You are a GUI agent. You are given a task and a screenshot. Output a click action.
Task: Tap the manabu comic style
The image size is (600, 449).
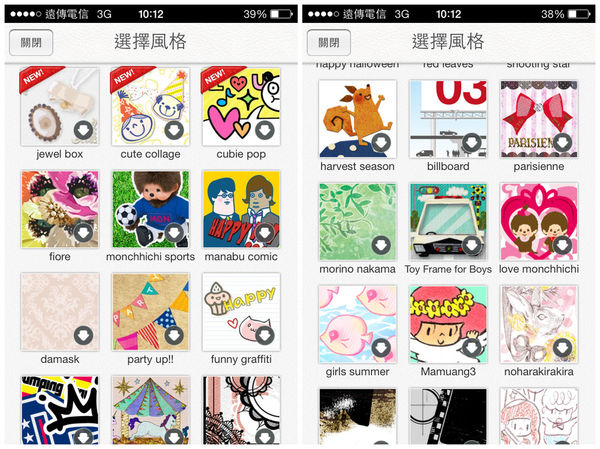pos(241,208)
